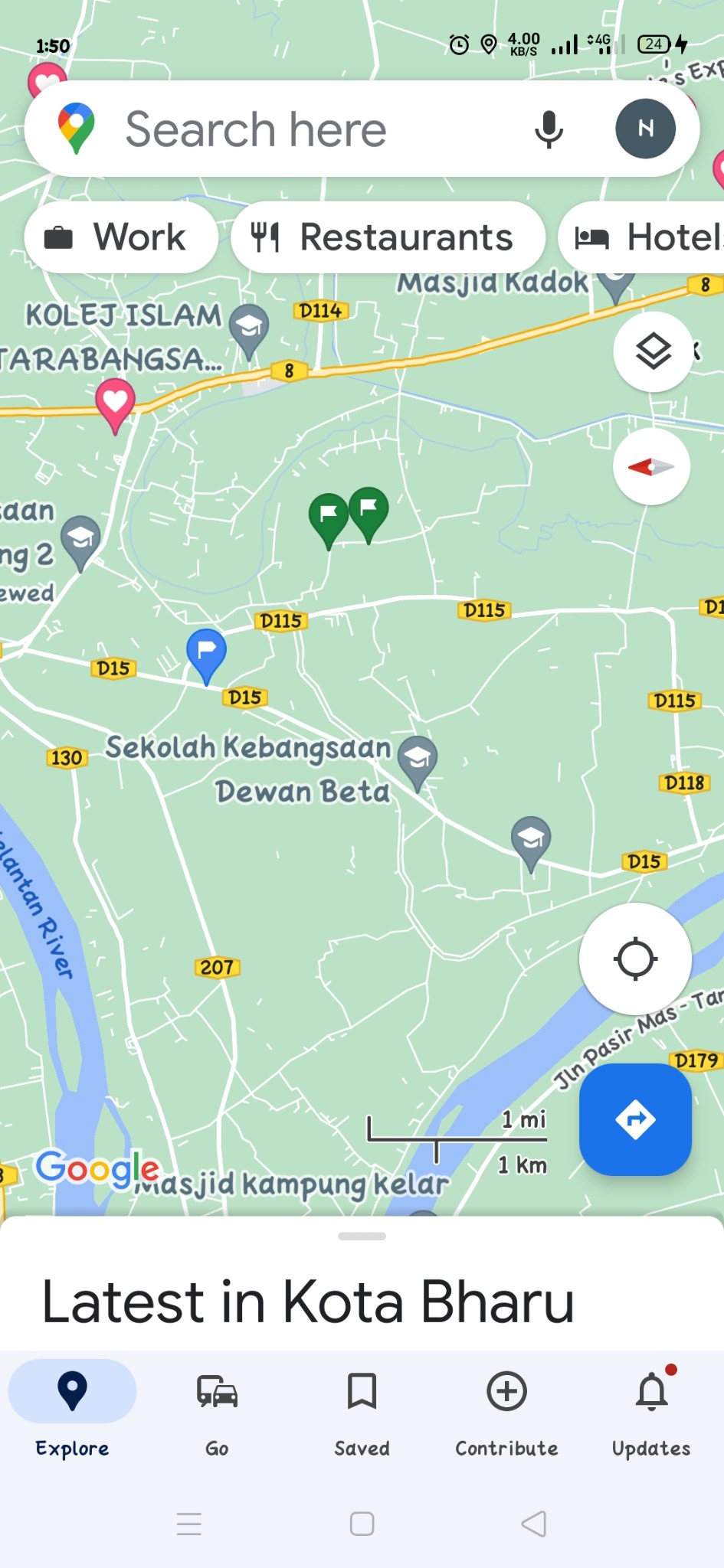Tap the blue flag pin on D15
The image size is (724, 1568).
[x=206, y=652]
